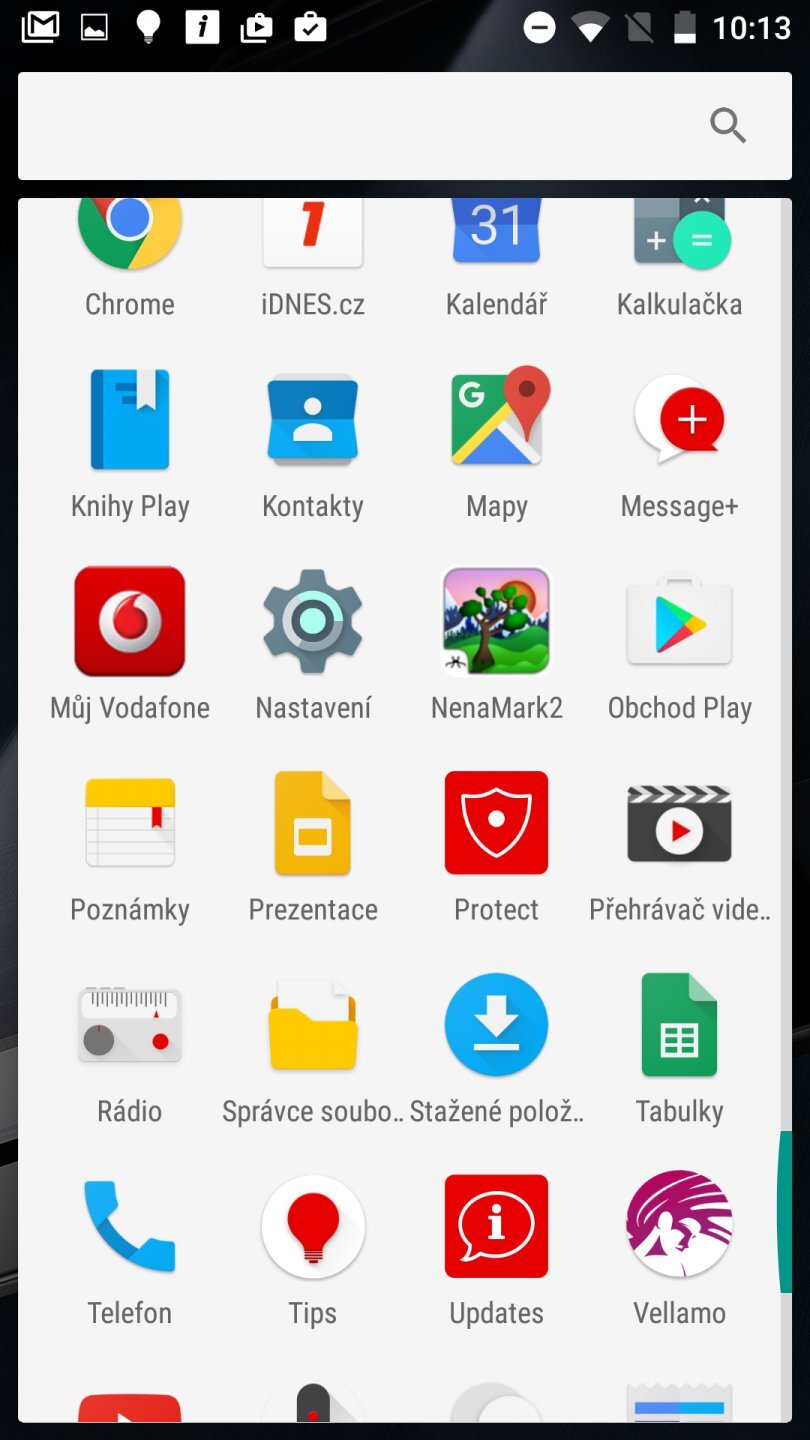
Task: Open Stažené položky downloads
Action: (x=496, y=1025)
